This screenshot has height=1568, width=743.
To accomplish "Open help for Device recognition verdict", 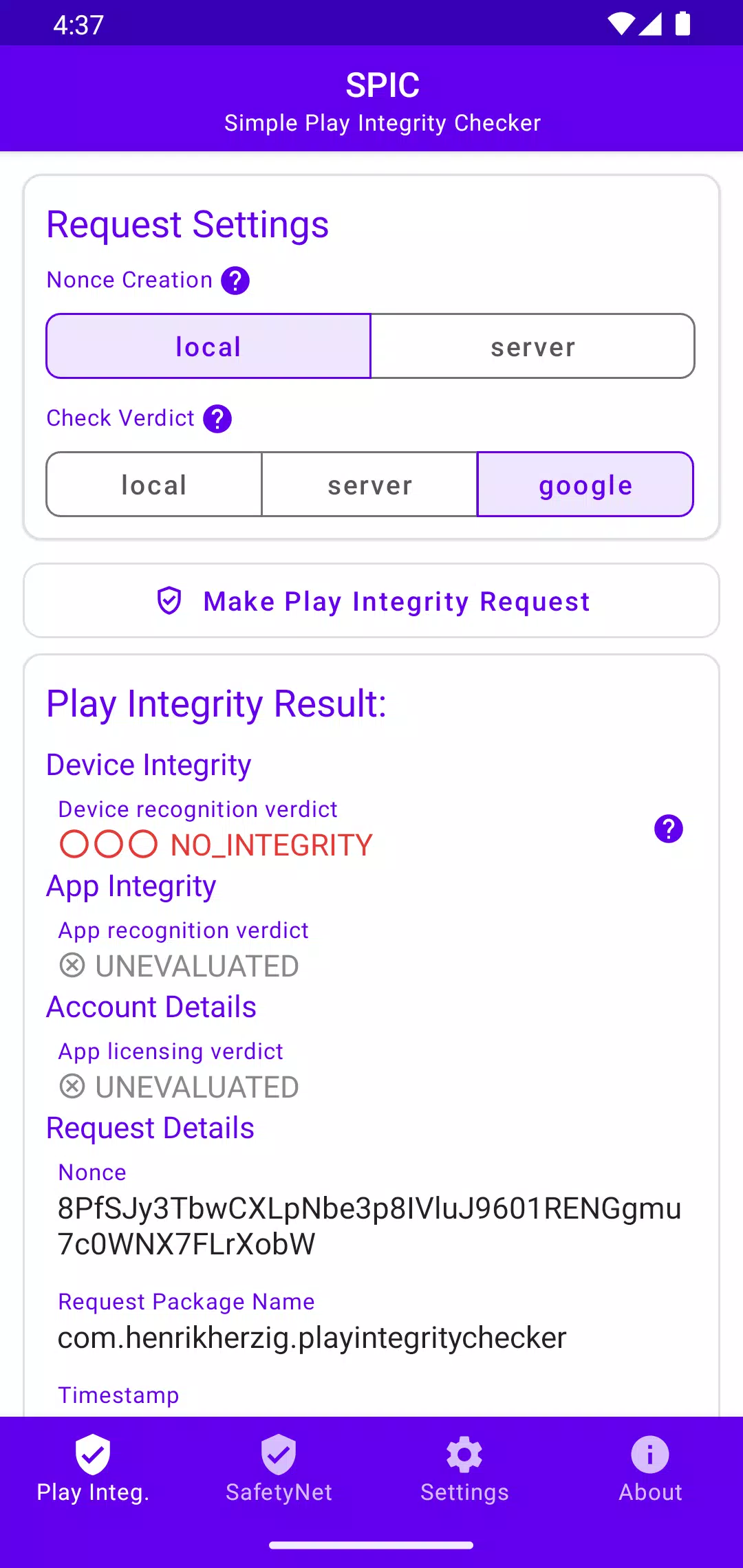I will coord(668,829).
